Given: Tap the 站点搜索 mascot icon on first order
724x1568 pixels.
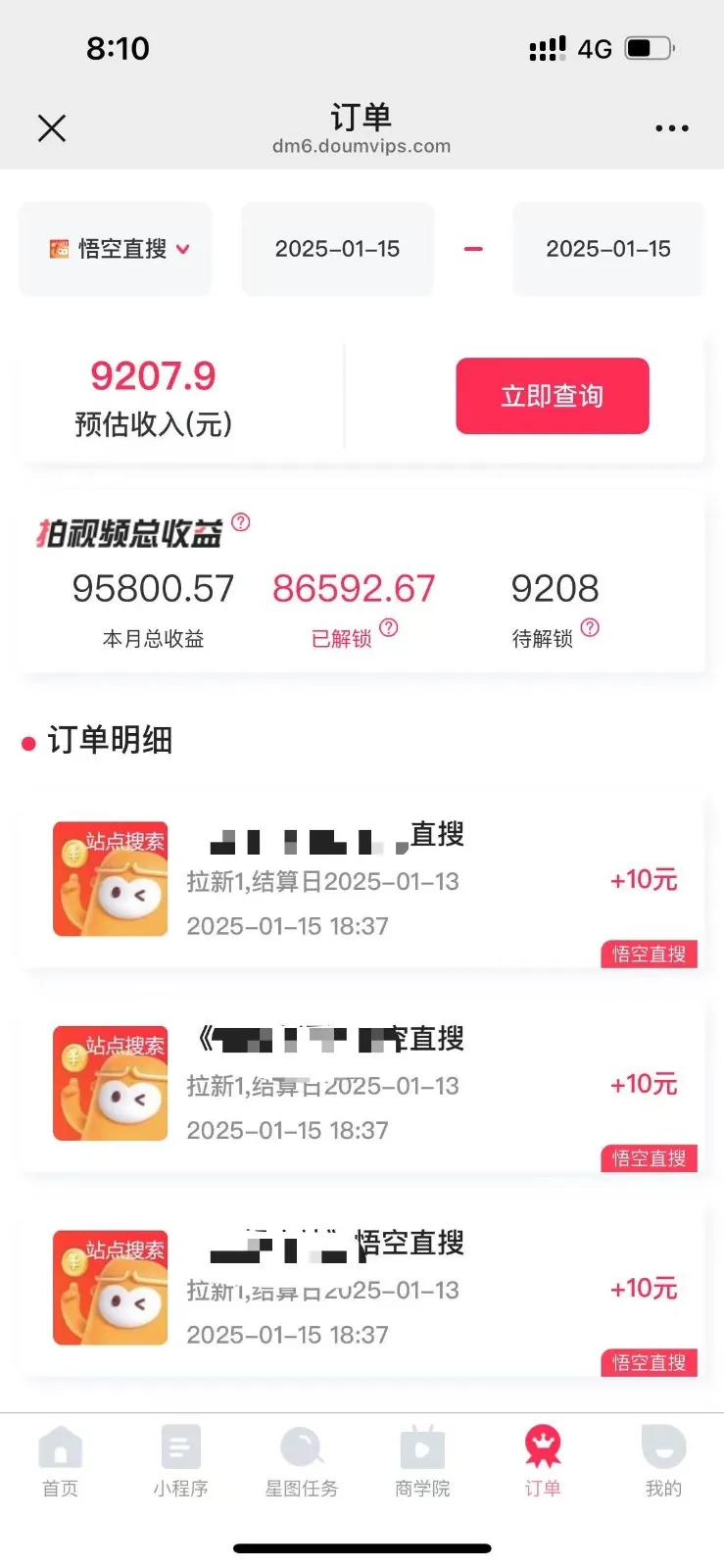Looking at the screenshot, I should [x=110, y=879].
